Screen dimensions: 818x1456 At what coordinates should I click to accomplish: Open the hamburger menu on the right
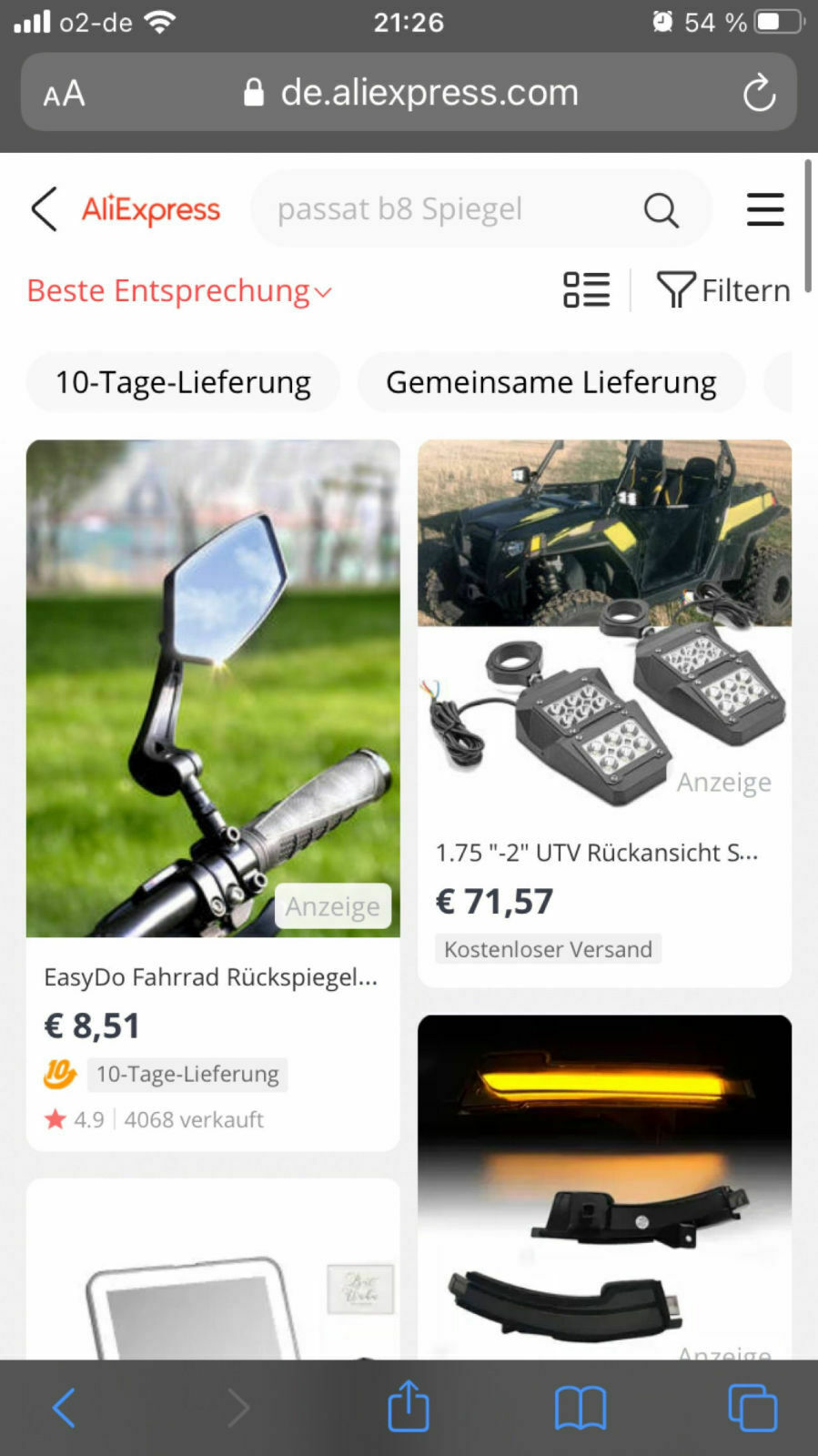pyautogui.click(x=765, y=209)
